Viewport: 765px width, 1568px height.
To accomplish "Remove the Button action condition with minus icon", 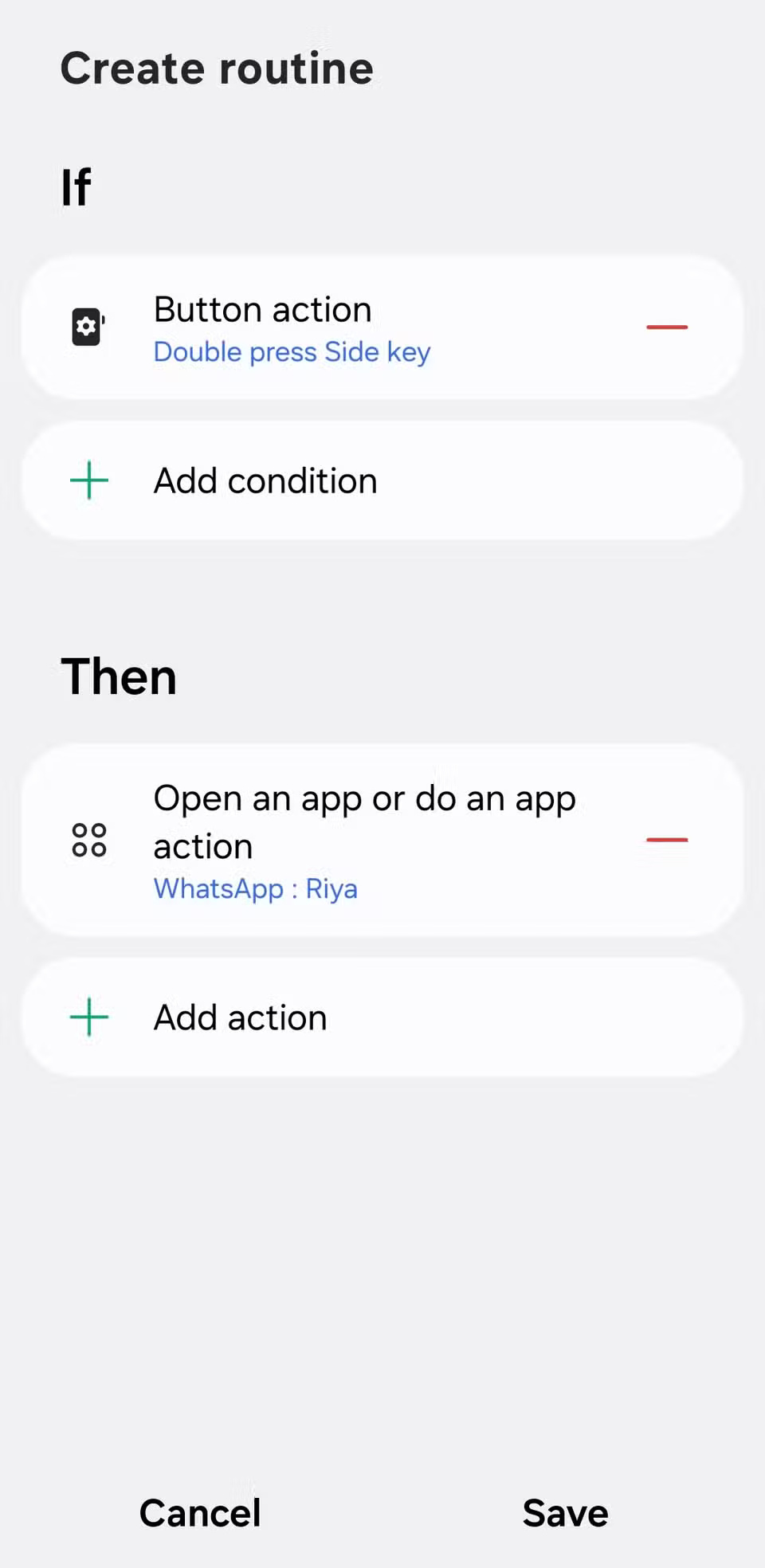I will (666, 327).
